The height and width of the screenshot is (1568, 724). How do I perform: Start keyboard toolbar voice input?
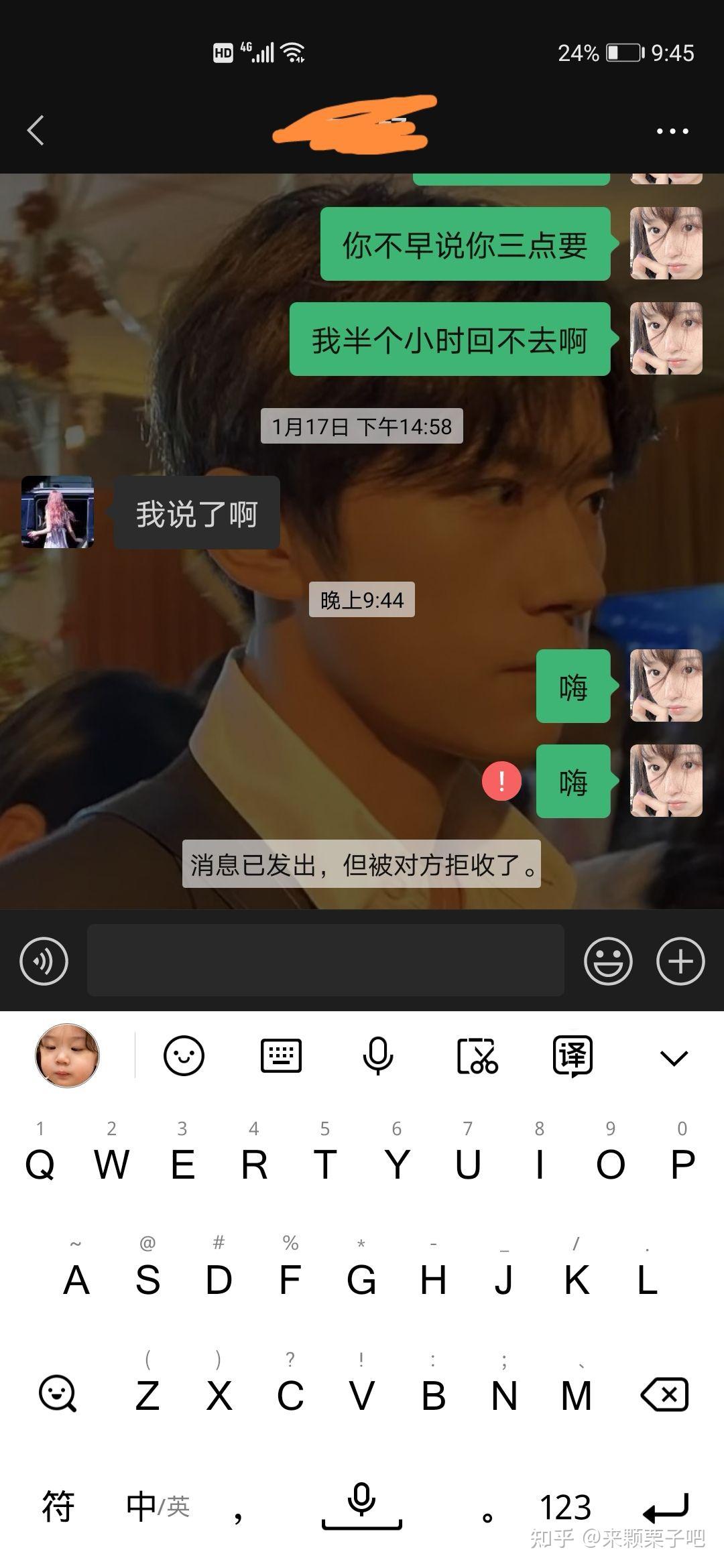(377, 1056)
